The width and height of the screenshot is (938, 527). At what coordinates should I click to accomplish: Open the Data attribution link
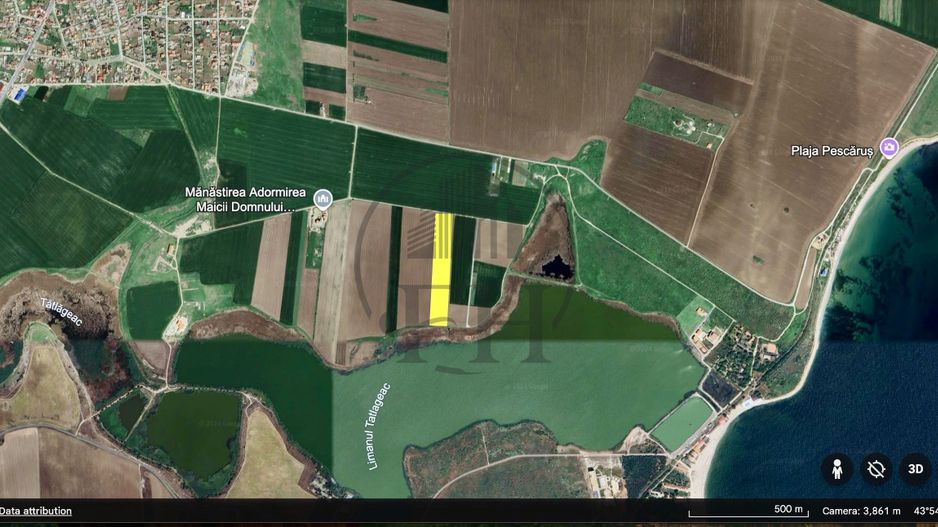tap(36, 511)
